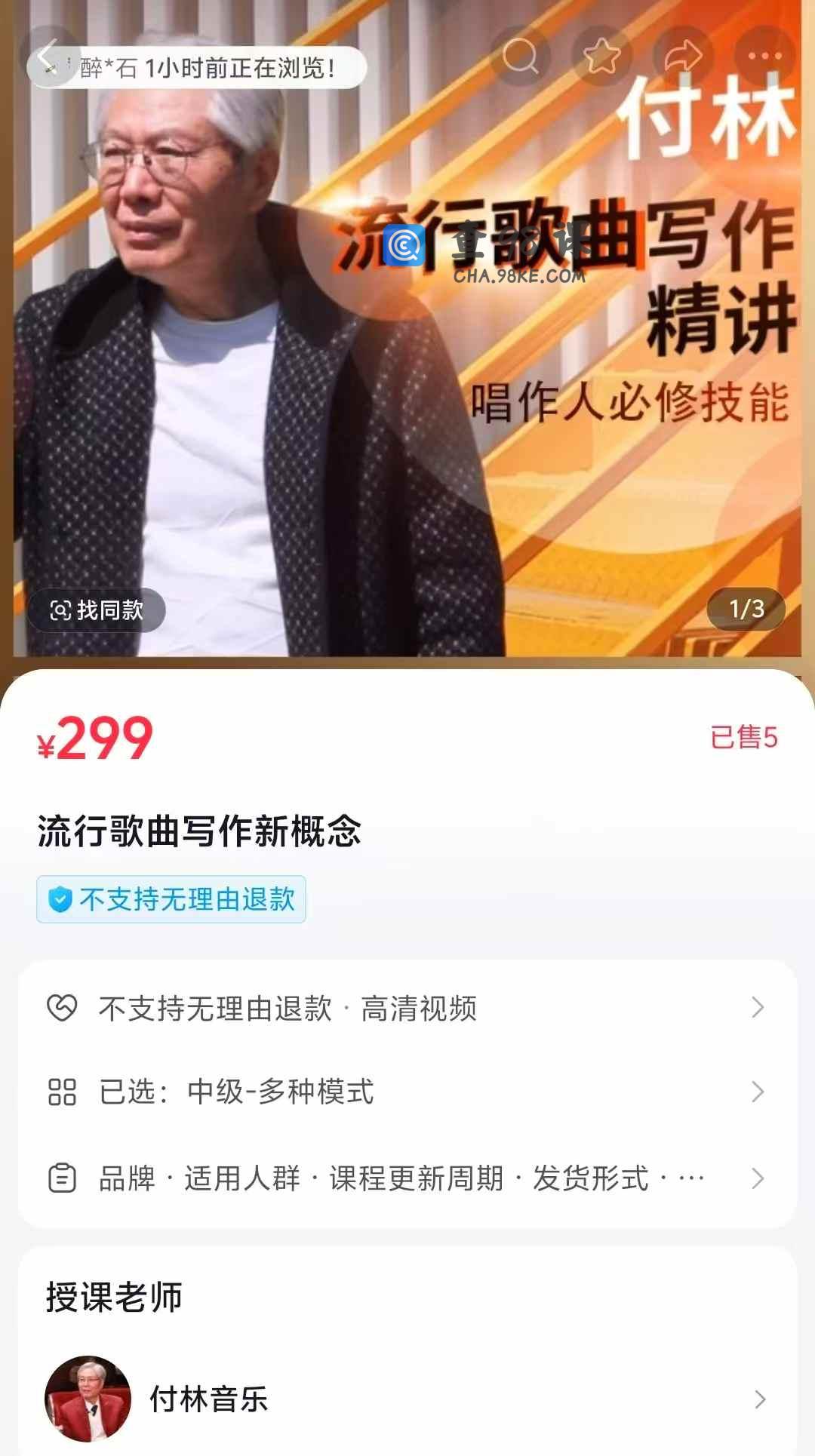This screenshot has width=815, height=1456.
Task: Open search from the top bar
Action: point(521,56)
